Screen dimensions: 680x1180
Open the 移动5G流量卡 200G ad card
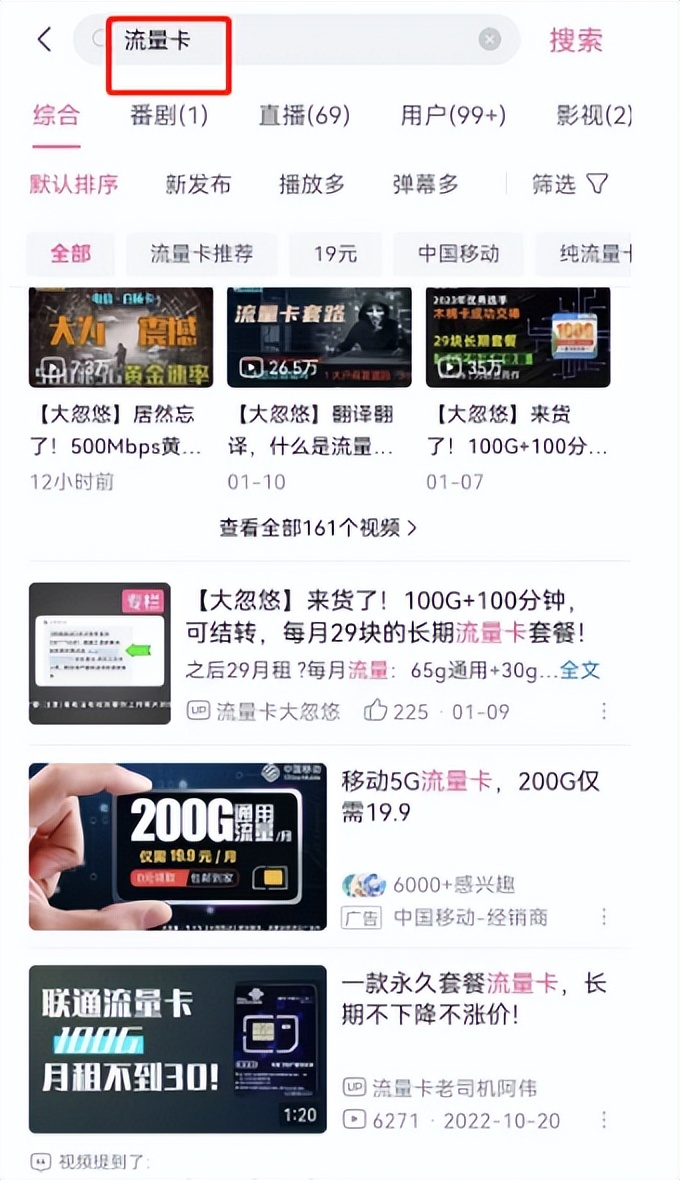click(177, 846)
